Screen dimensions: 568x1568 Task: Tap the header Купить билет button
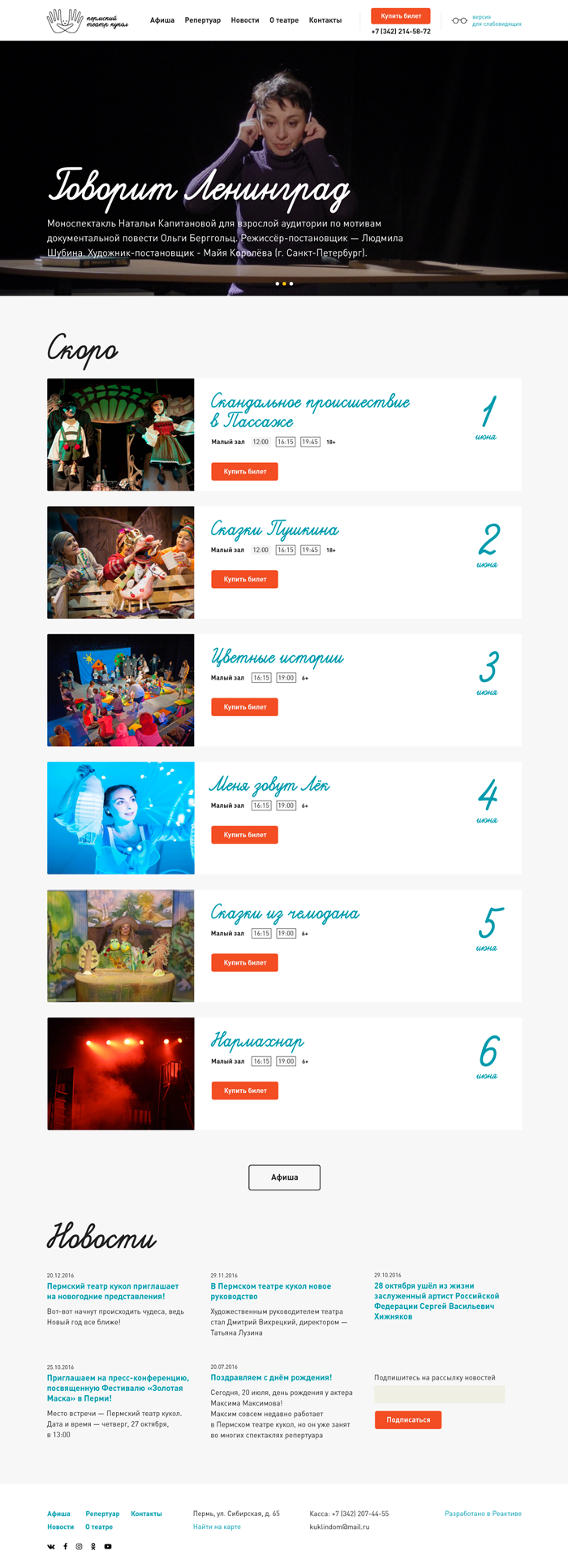click(401, 16)
